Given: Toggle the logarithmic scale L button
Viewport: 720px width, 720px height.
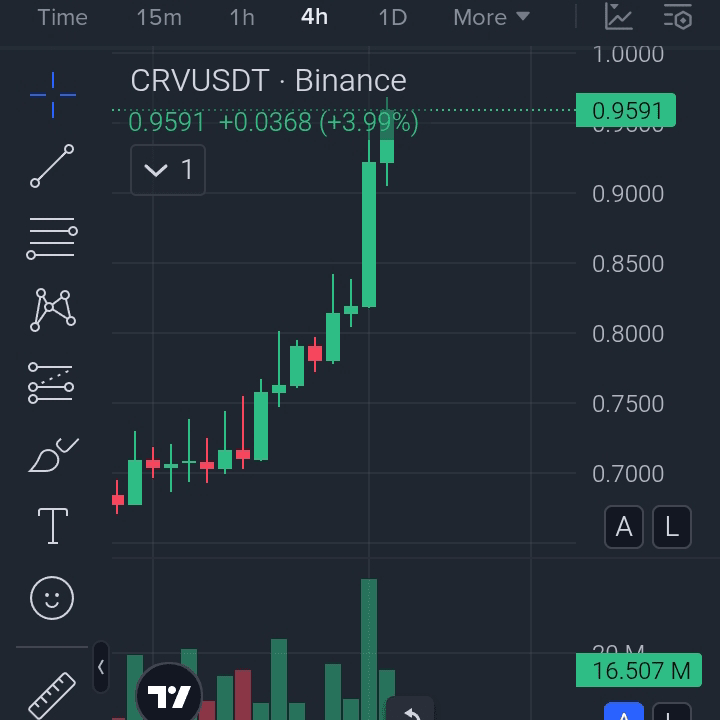Looking at the screenshot, I should 672,527.
